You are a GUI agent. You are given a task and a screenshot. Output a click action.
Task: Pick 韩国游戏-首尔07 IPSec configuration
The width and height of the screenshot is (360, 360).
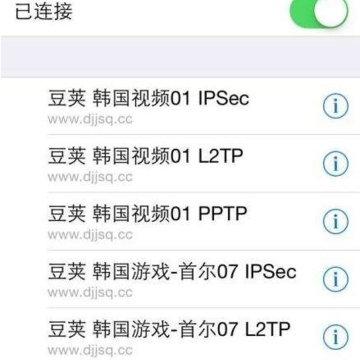click(x=180, y=279)
